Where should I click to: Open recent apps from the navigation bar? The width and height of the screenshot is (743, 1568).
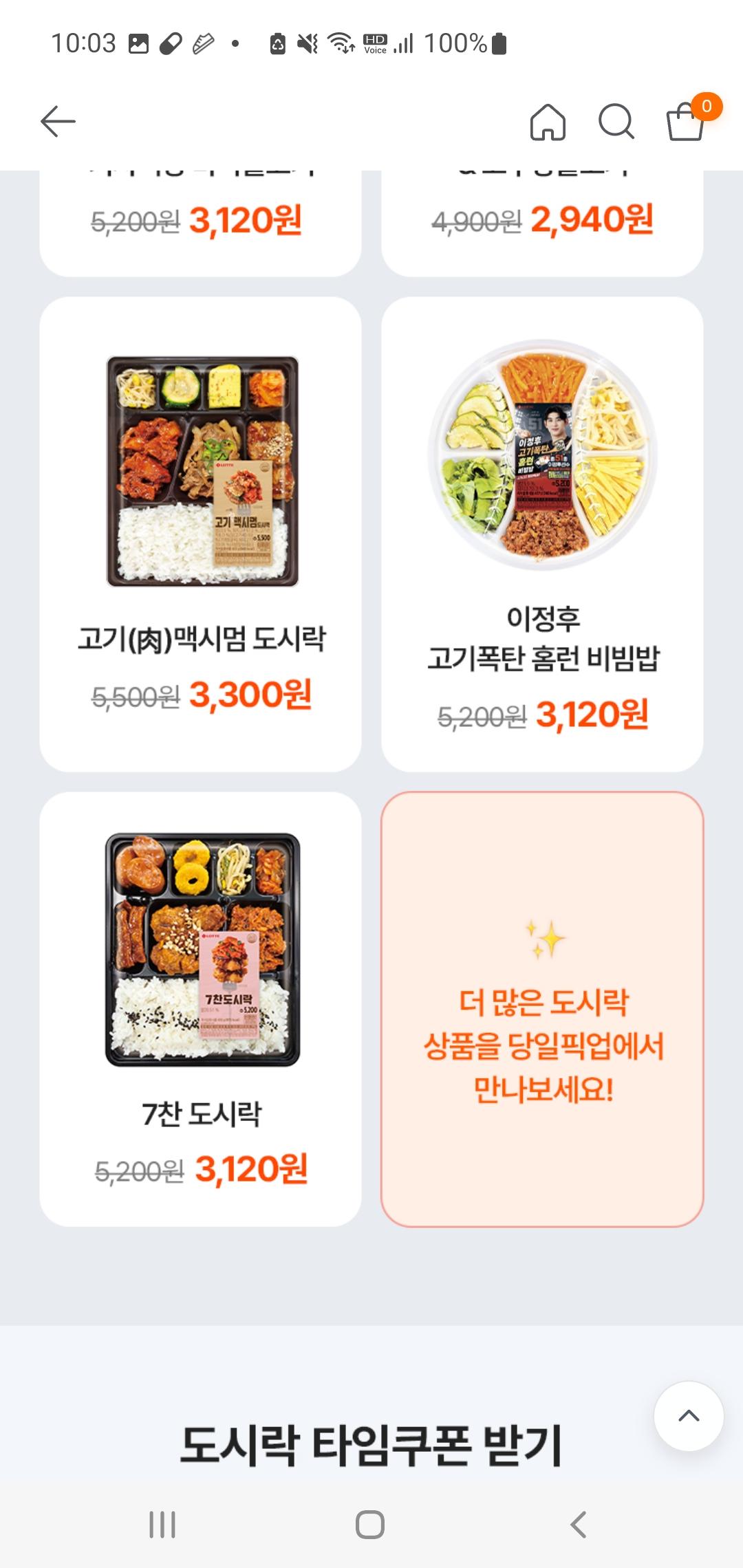(x=163, y=1524)
